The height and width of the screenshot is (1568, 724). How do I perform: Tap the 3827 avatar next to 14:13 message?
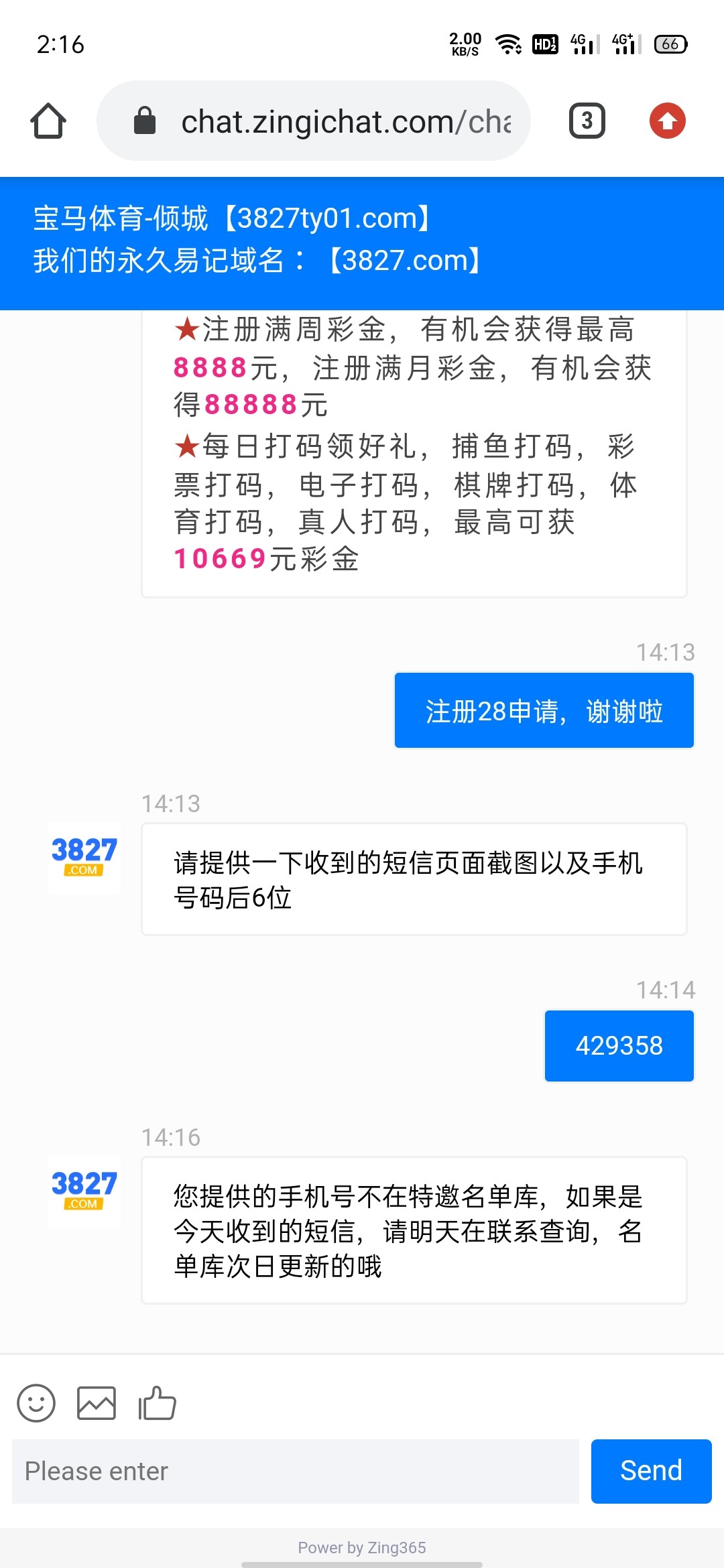[x=83, y=861]
